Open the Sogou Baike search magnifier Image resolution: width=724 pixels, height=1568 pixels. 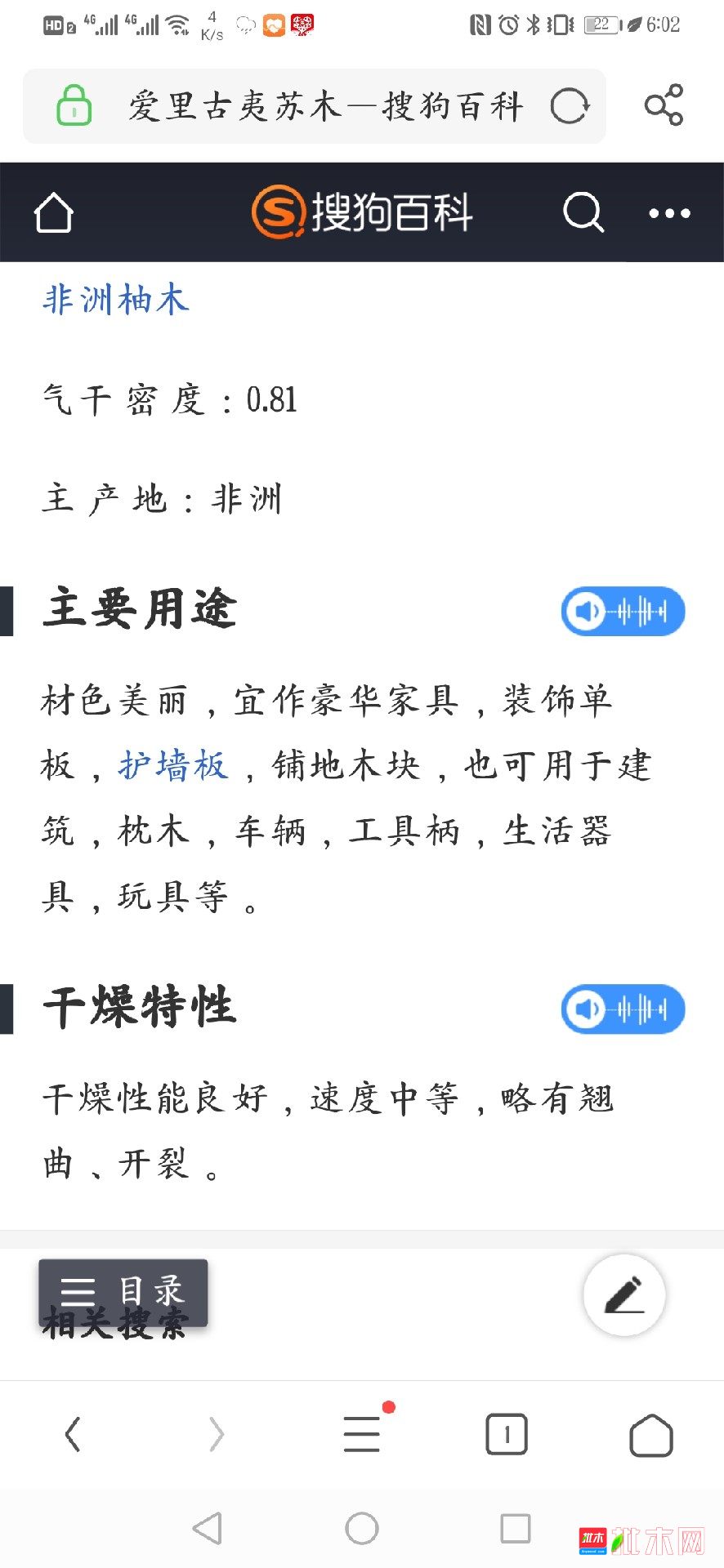583,213
